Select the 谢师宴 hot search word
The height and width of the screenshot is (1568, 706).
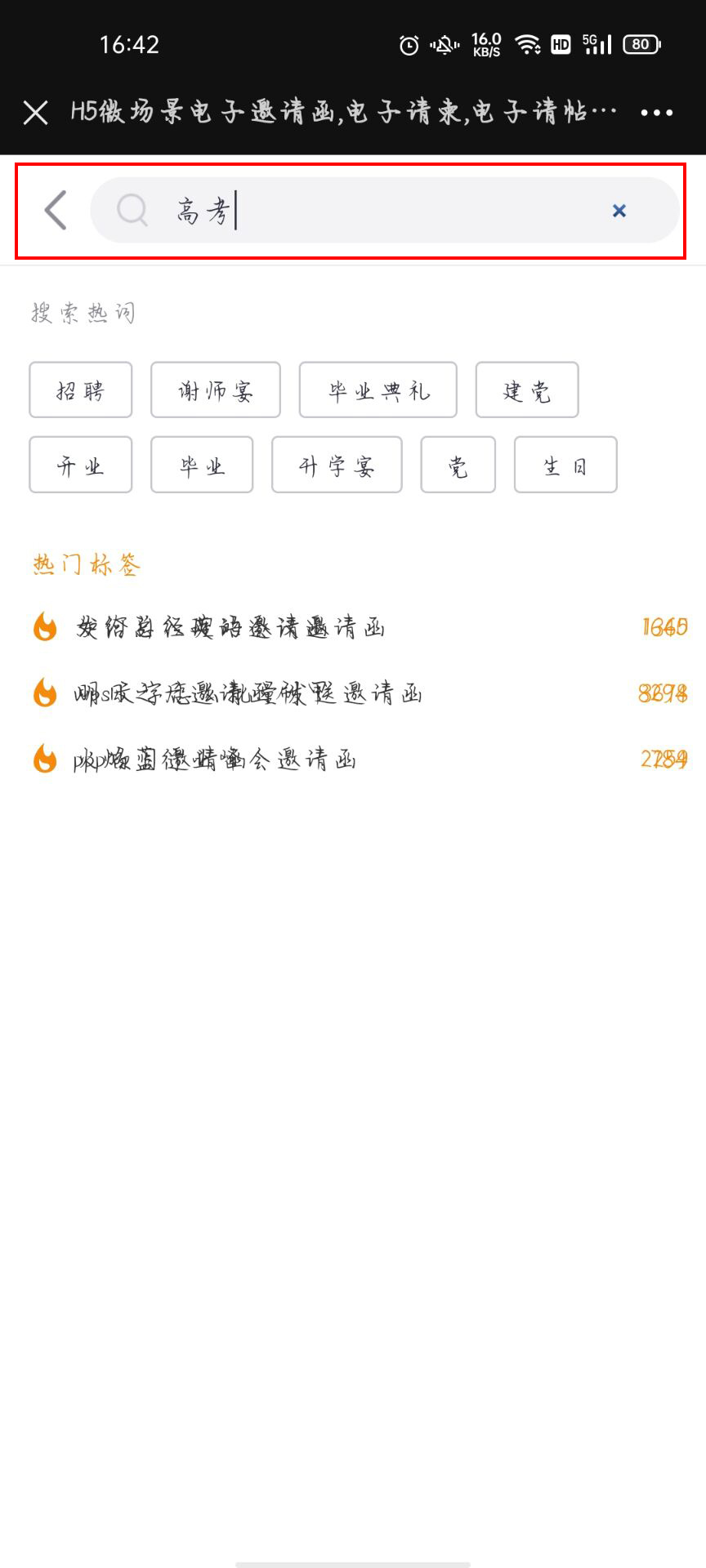coord(215,390)
